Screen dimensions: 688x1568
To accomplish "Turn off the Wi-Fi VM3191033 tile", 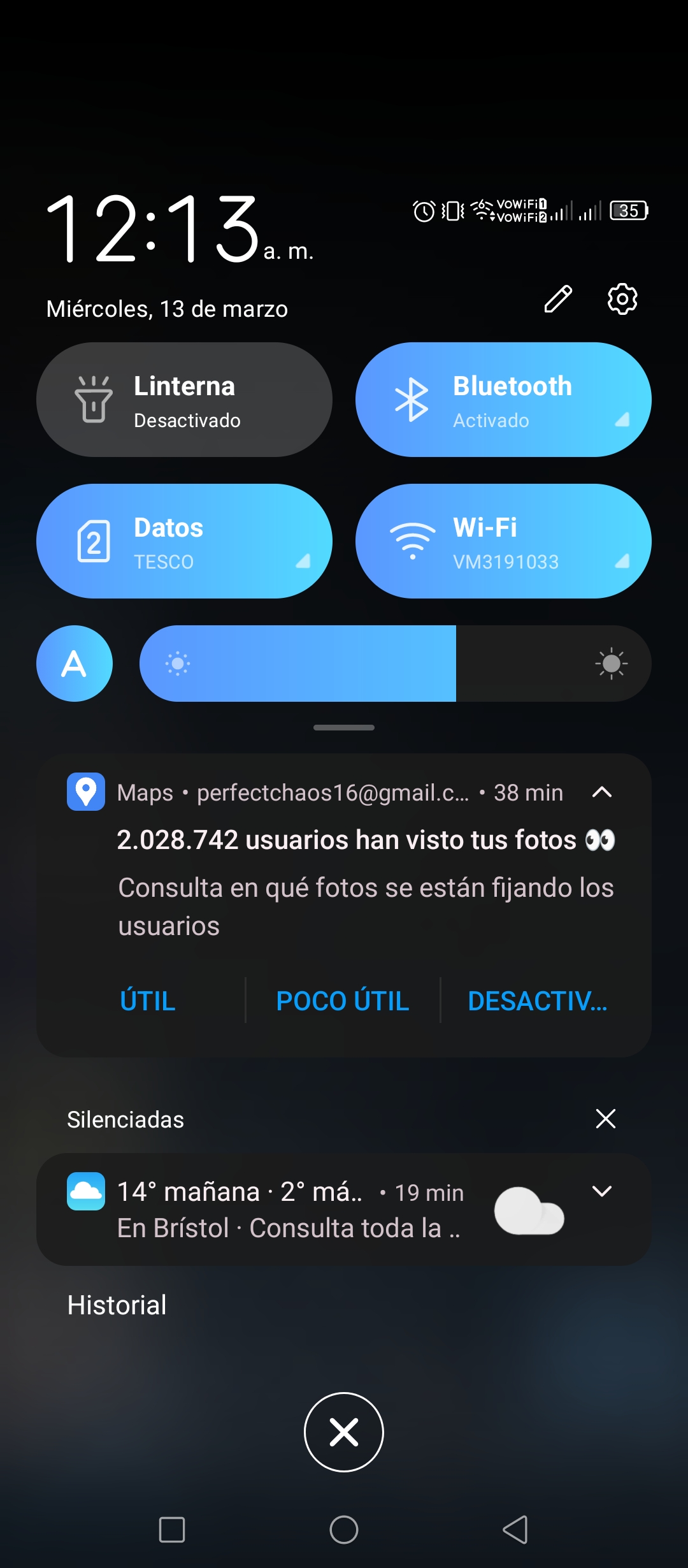I will pos(503,541).
